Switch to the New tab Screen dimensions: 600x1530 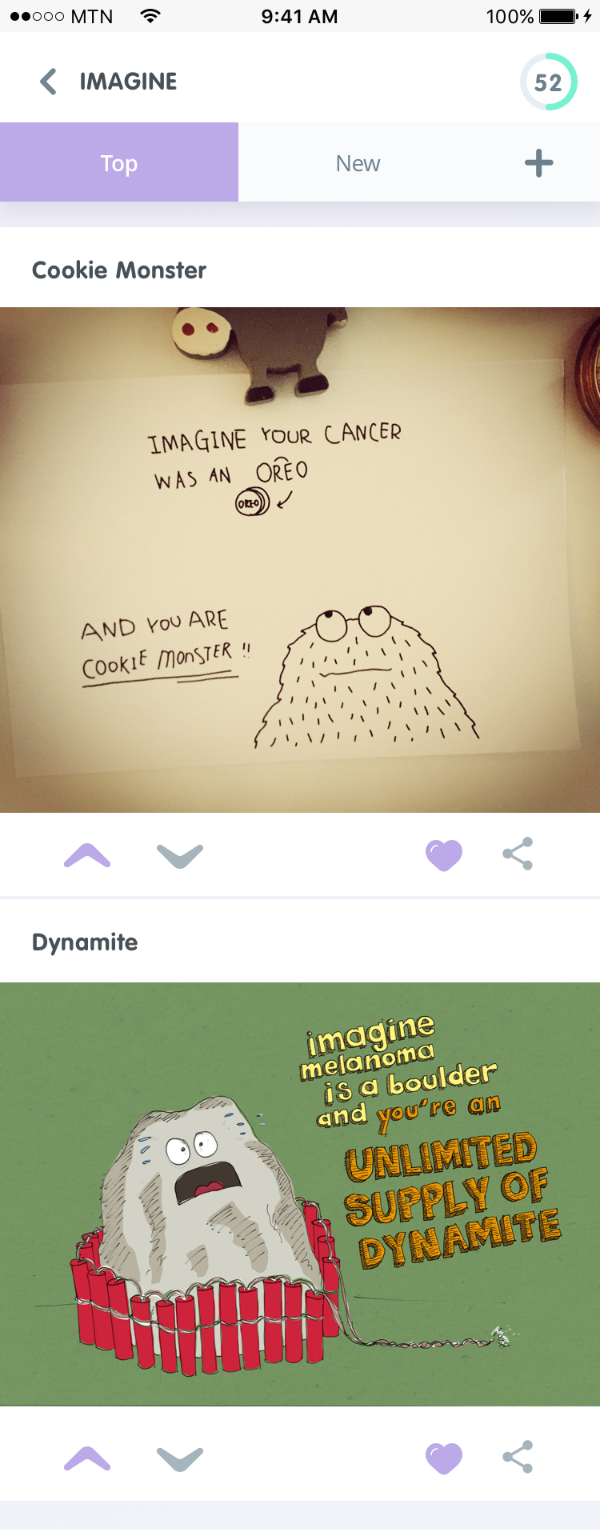click(x=358, y=163)
